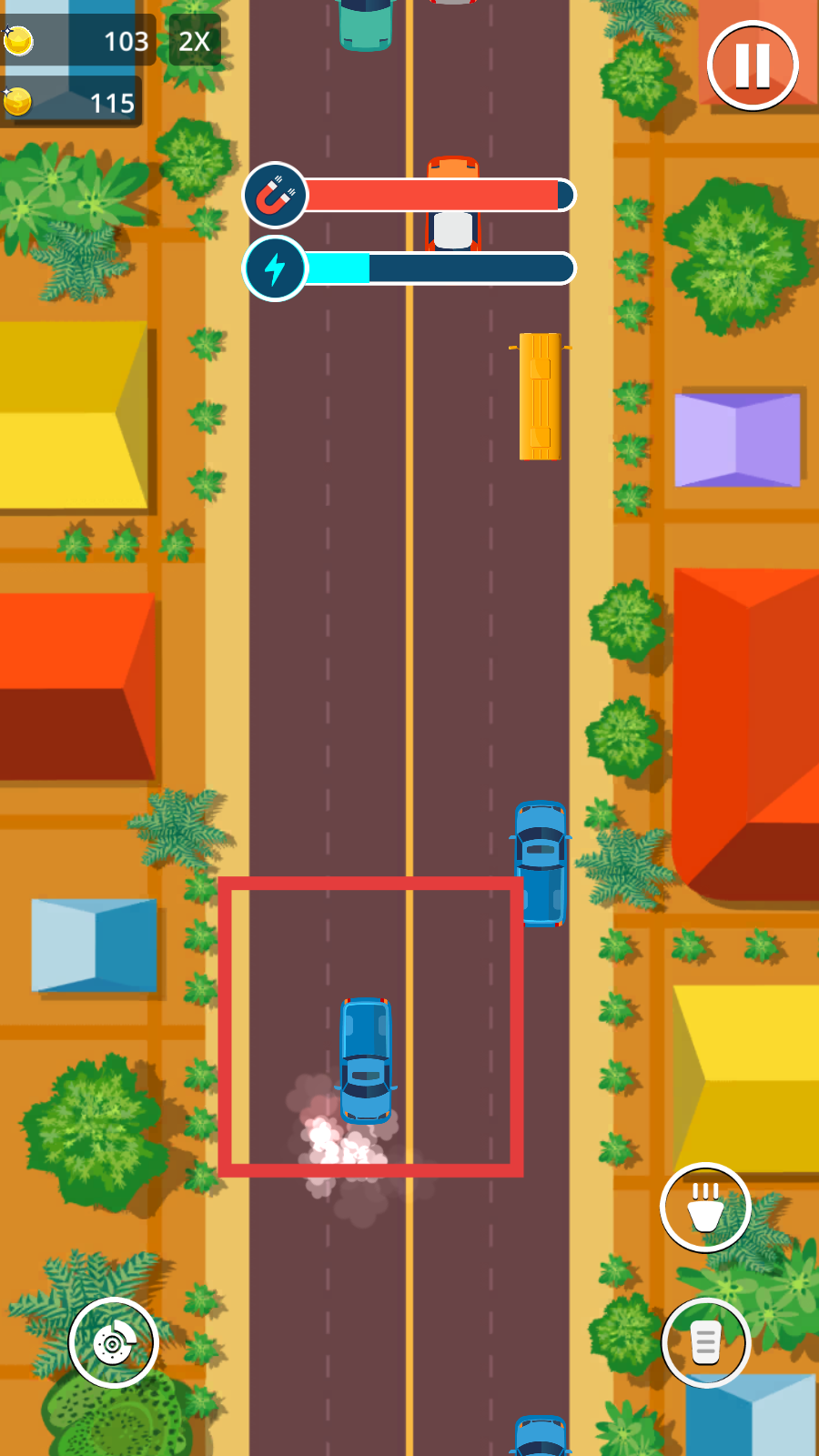Tap the round button above the gas pedal

pyautogui.click(x=705, y=1208)
